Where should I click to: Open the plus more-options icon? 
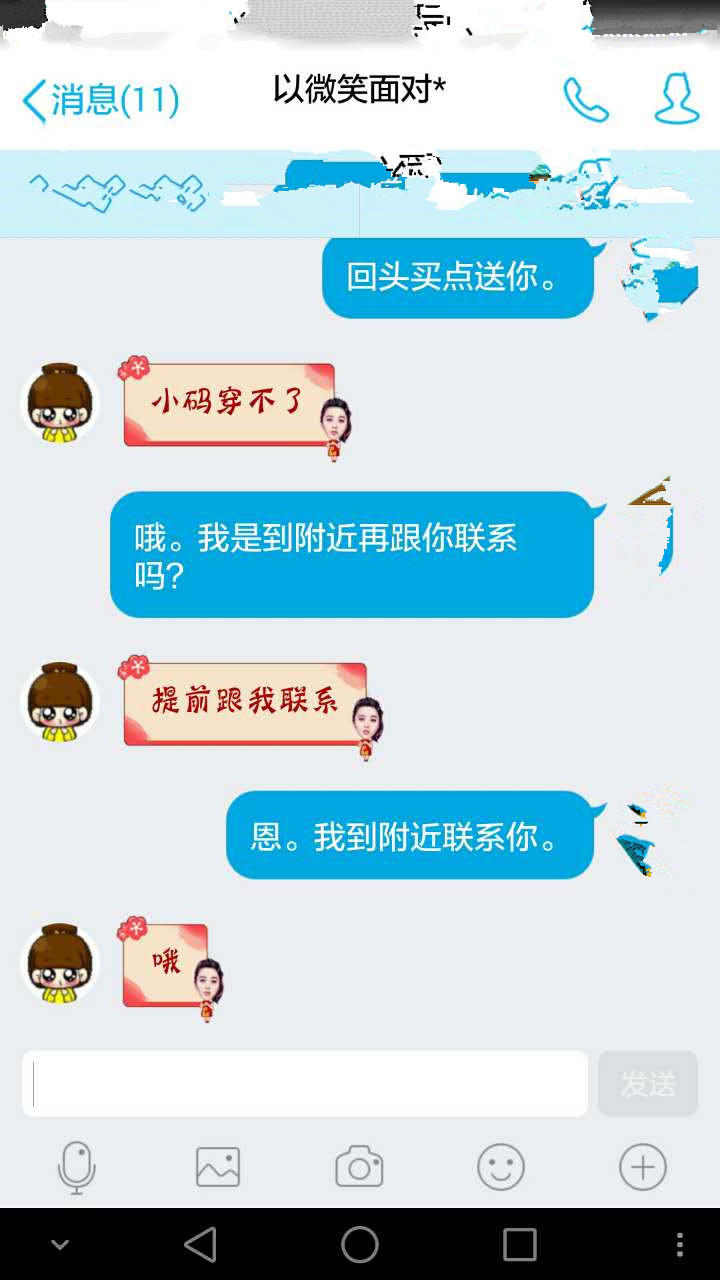tap(642, 1167)
